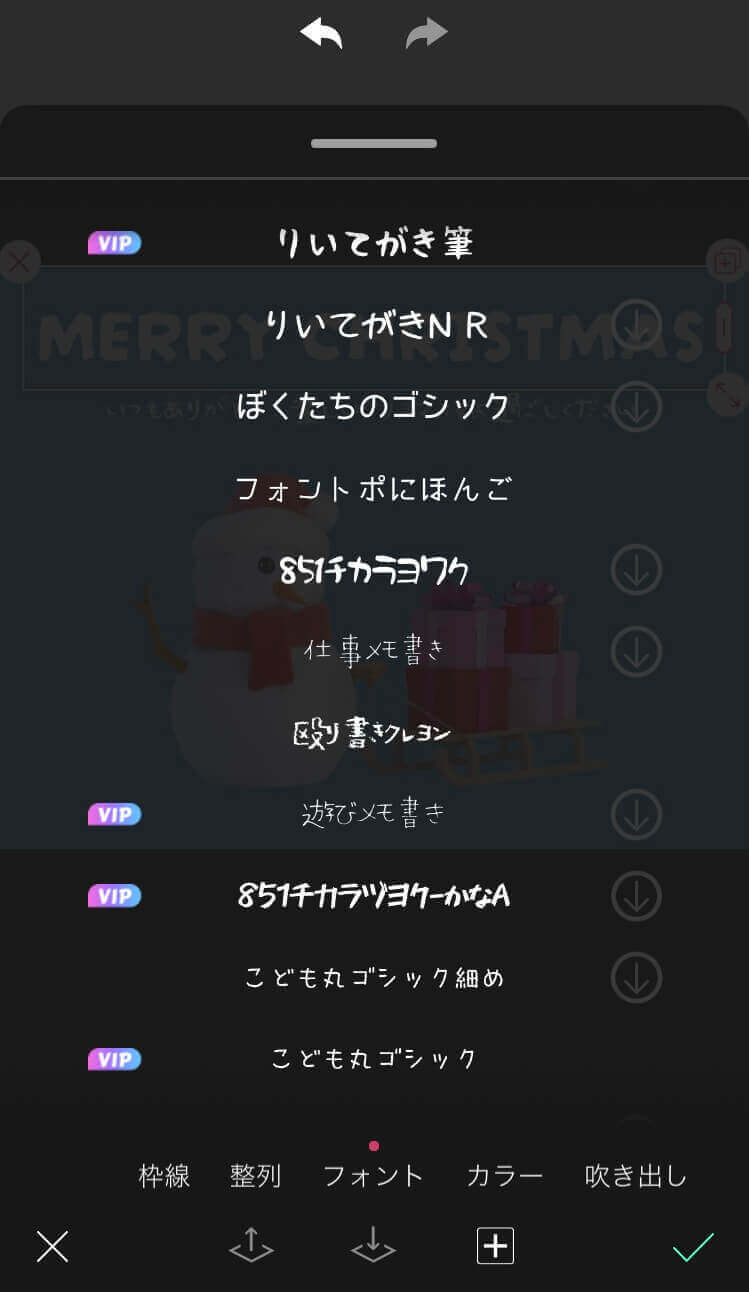Click the redo arrow icon
749x1292 pixels.
pyautogui.click(x=426, y=32)
